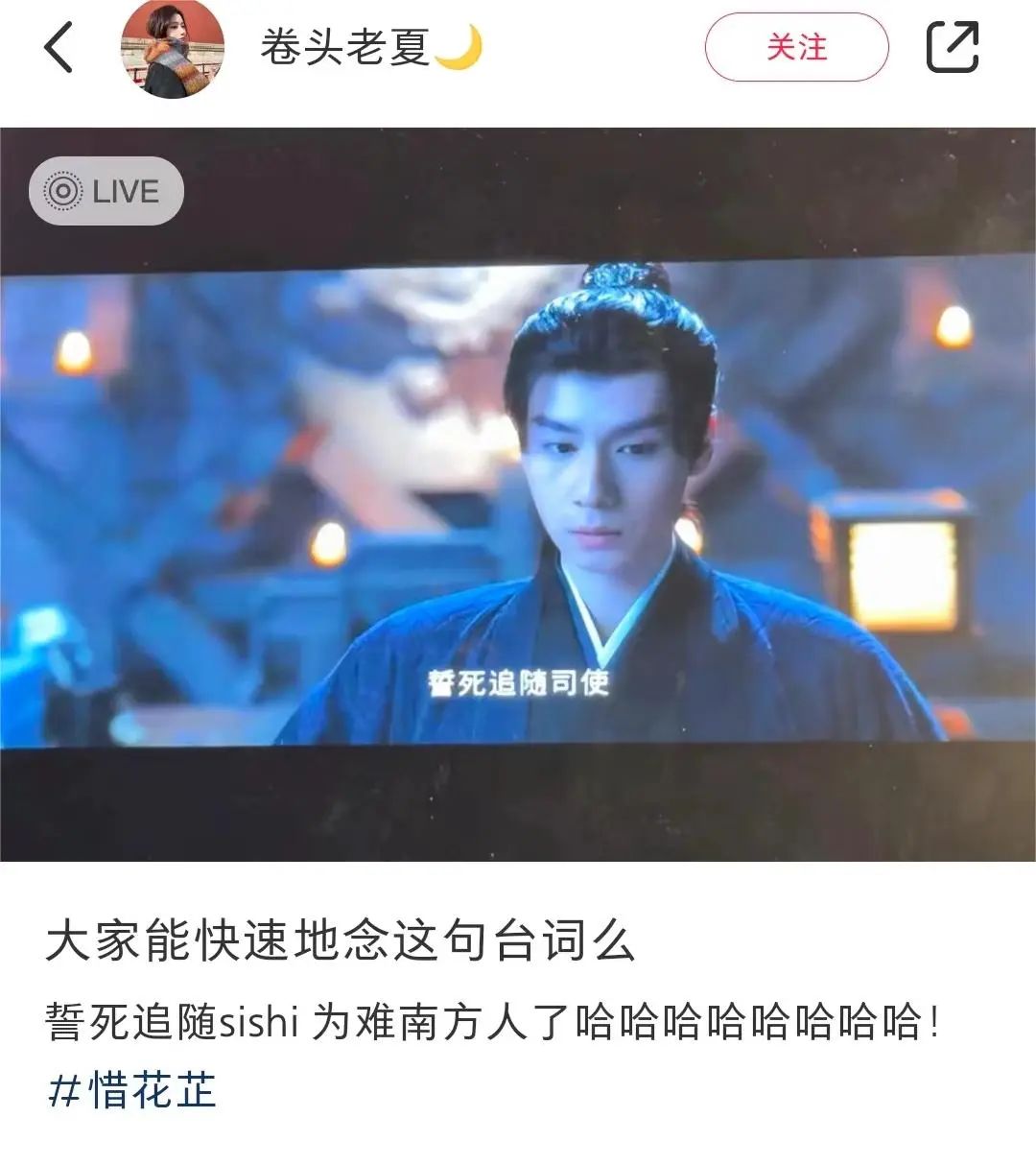Open 卷头老夏's profile avatar
1036x1165 pixels.
[172, 49]
